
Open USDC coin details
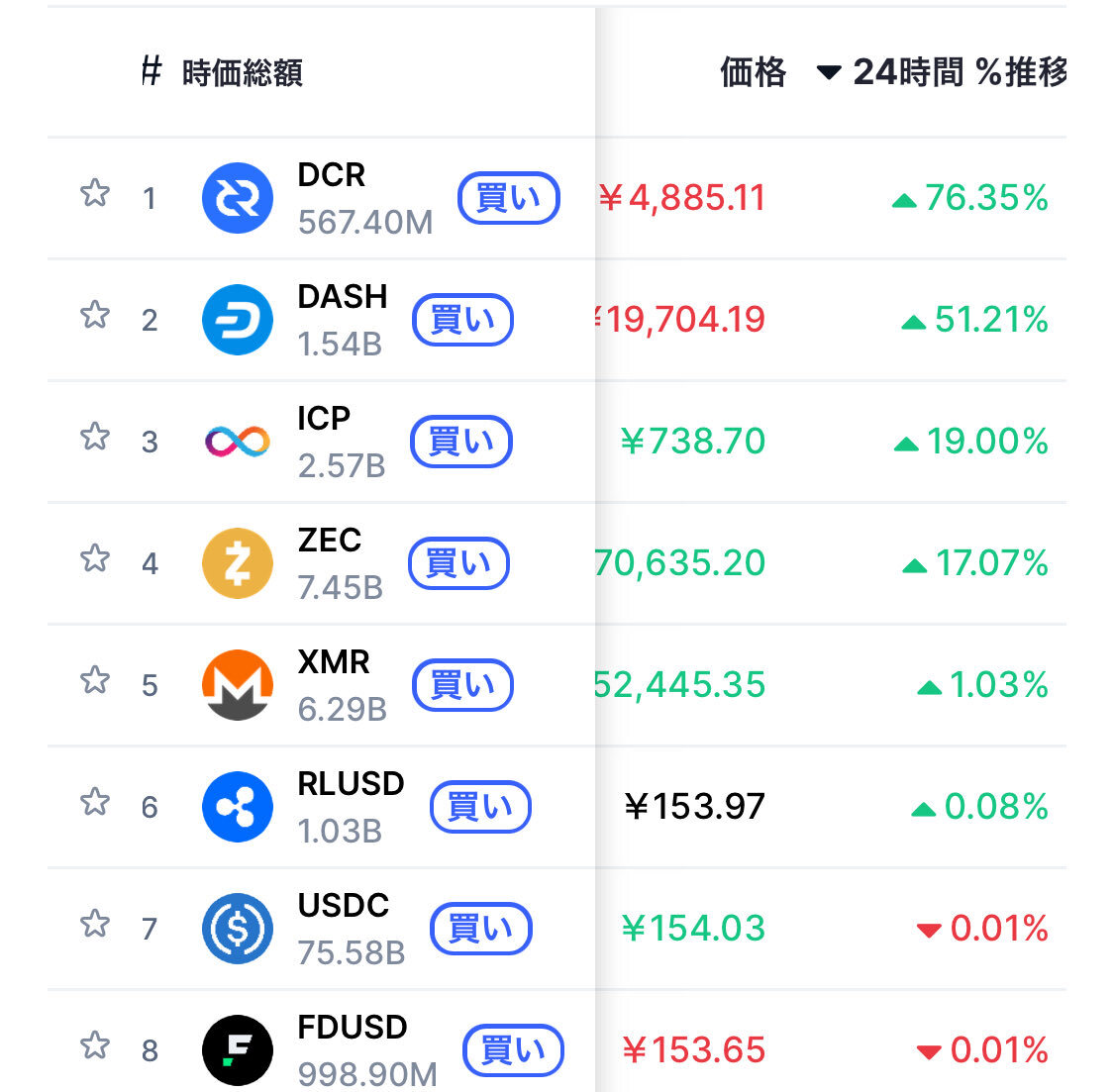(344, 906)
